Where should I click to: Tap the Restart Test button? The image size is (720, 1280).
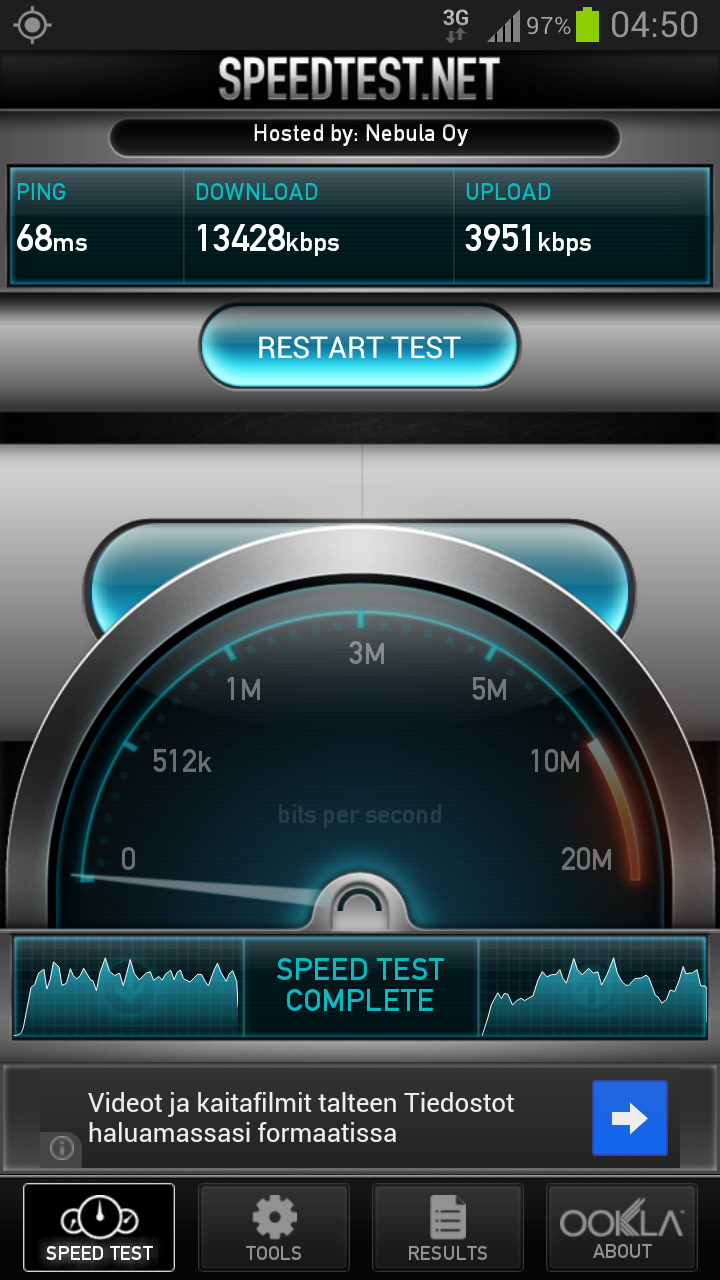click(359, 347)
